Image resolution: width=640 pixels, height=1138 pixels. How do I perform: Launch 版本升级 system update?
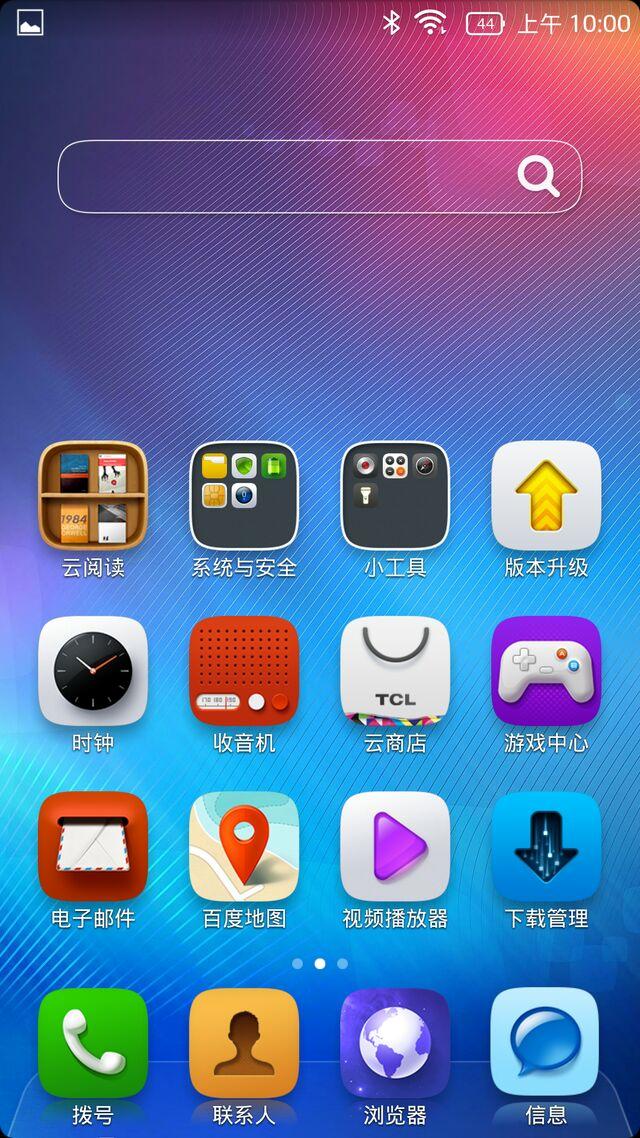pyautogui.click(x=546, y=496)
